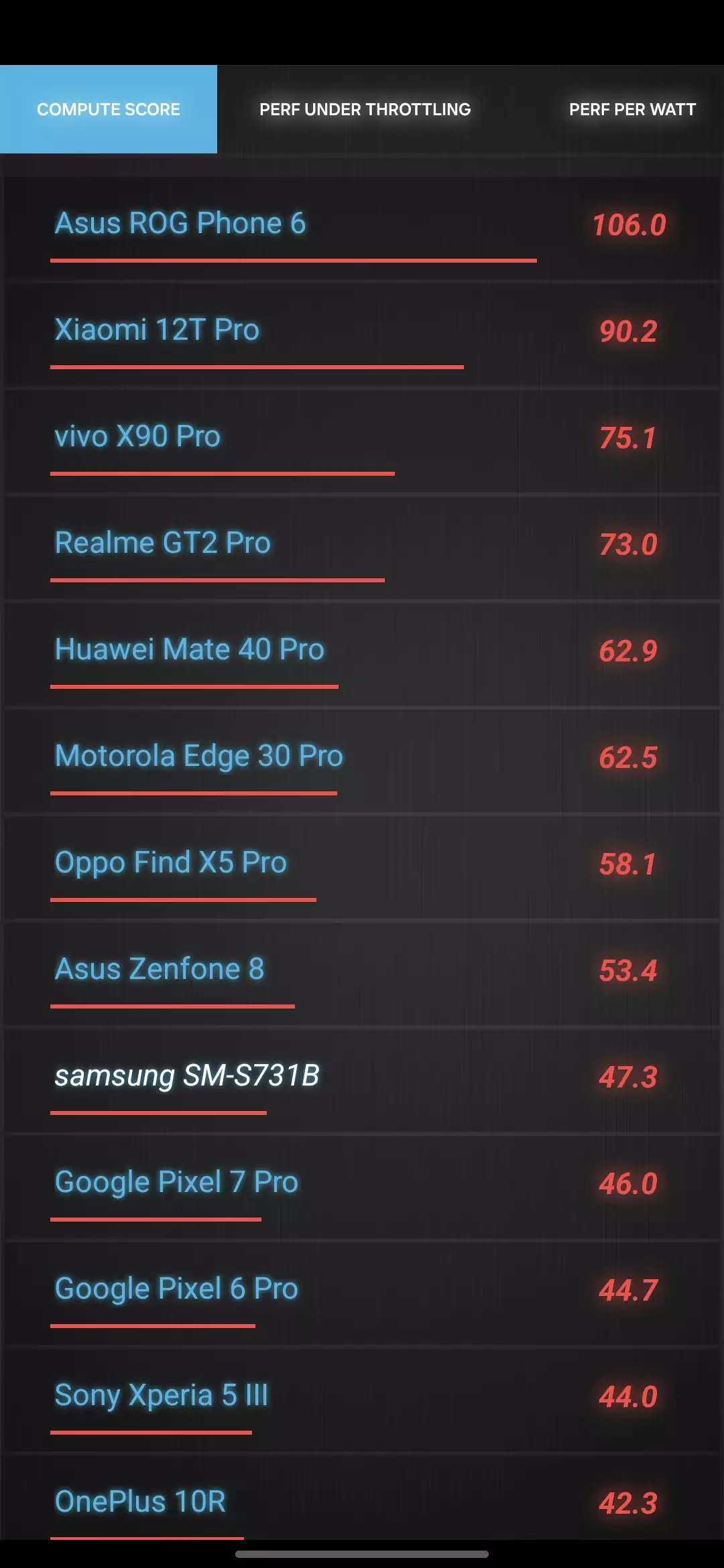This screenshot has width=724, height=1568.
Task: Open Oppo Find X5 Pro entry
Action: (170, 863)
